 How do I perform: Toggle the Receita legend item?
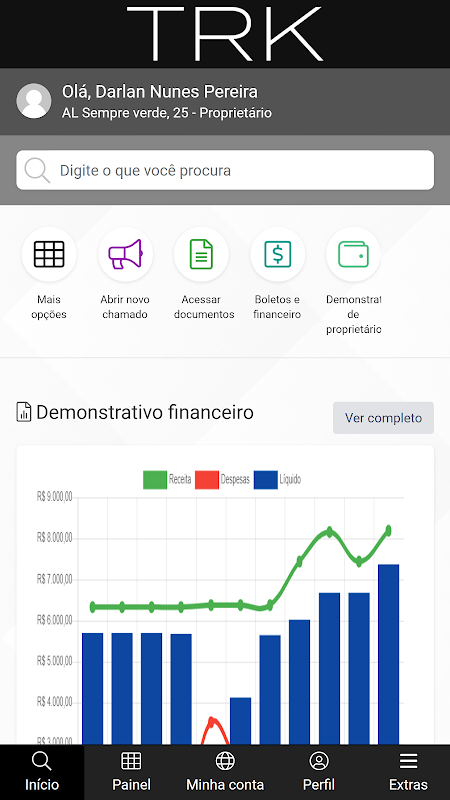tap(167, 480)
